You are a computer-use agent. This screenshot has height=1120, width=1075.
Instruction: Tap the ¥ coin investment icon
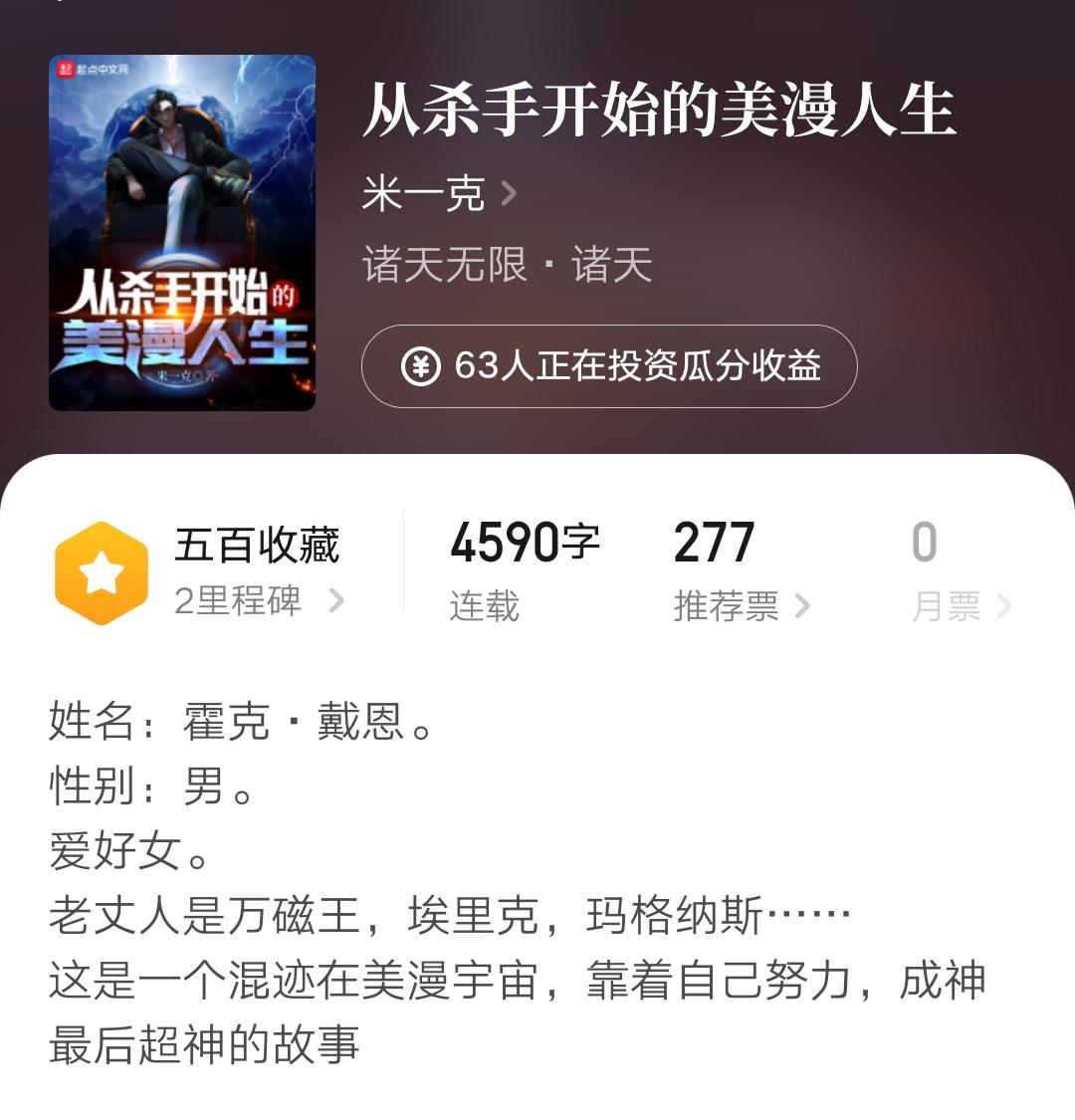[x=422, y=367]
